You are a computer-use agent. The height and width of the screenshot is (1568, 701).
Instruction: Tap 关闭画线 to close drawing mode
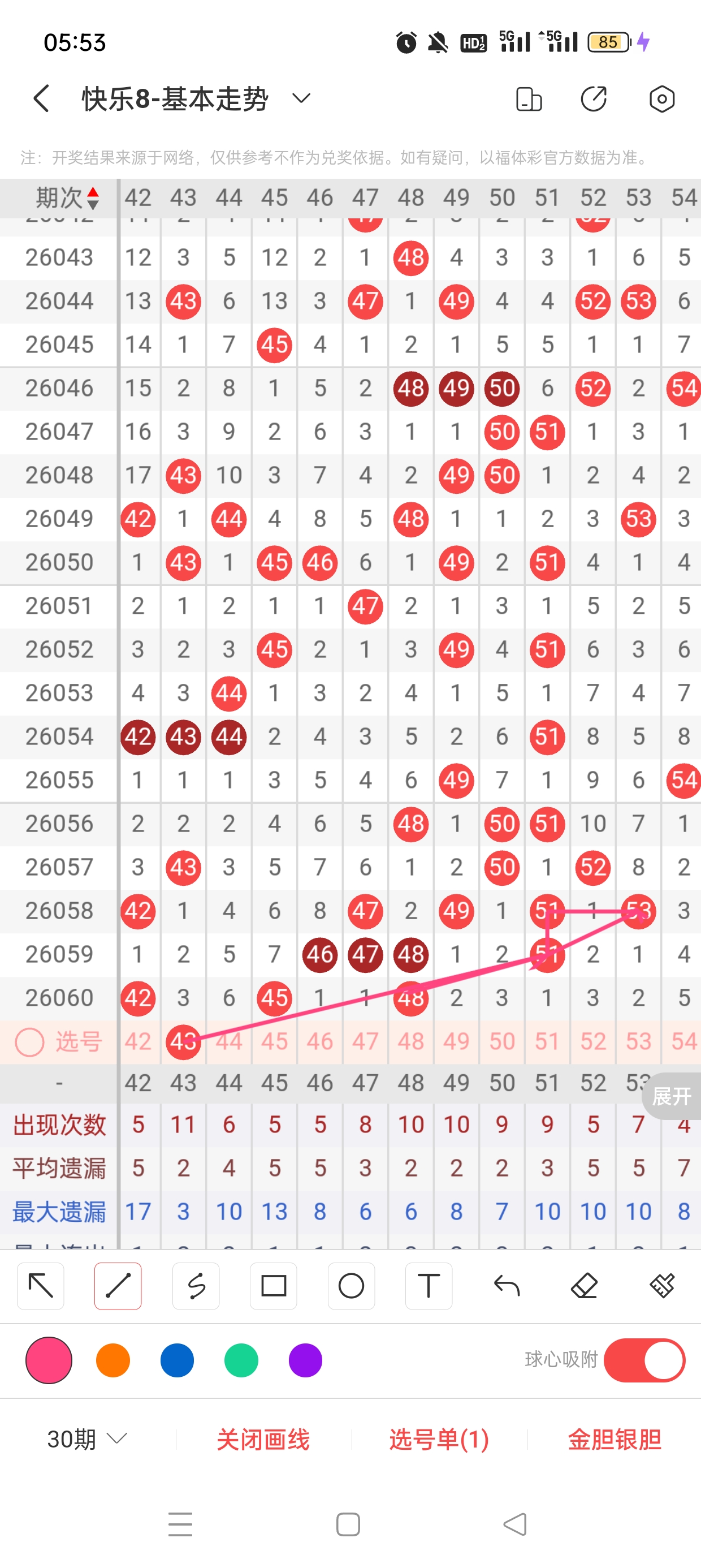click(x=263, y=1439)
